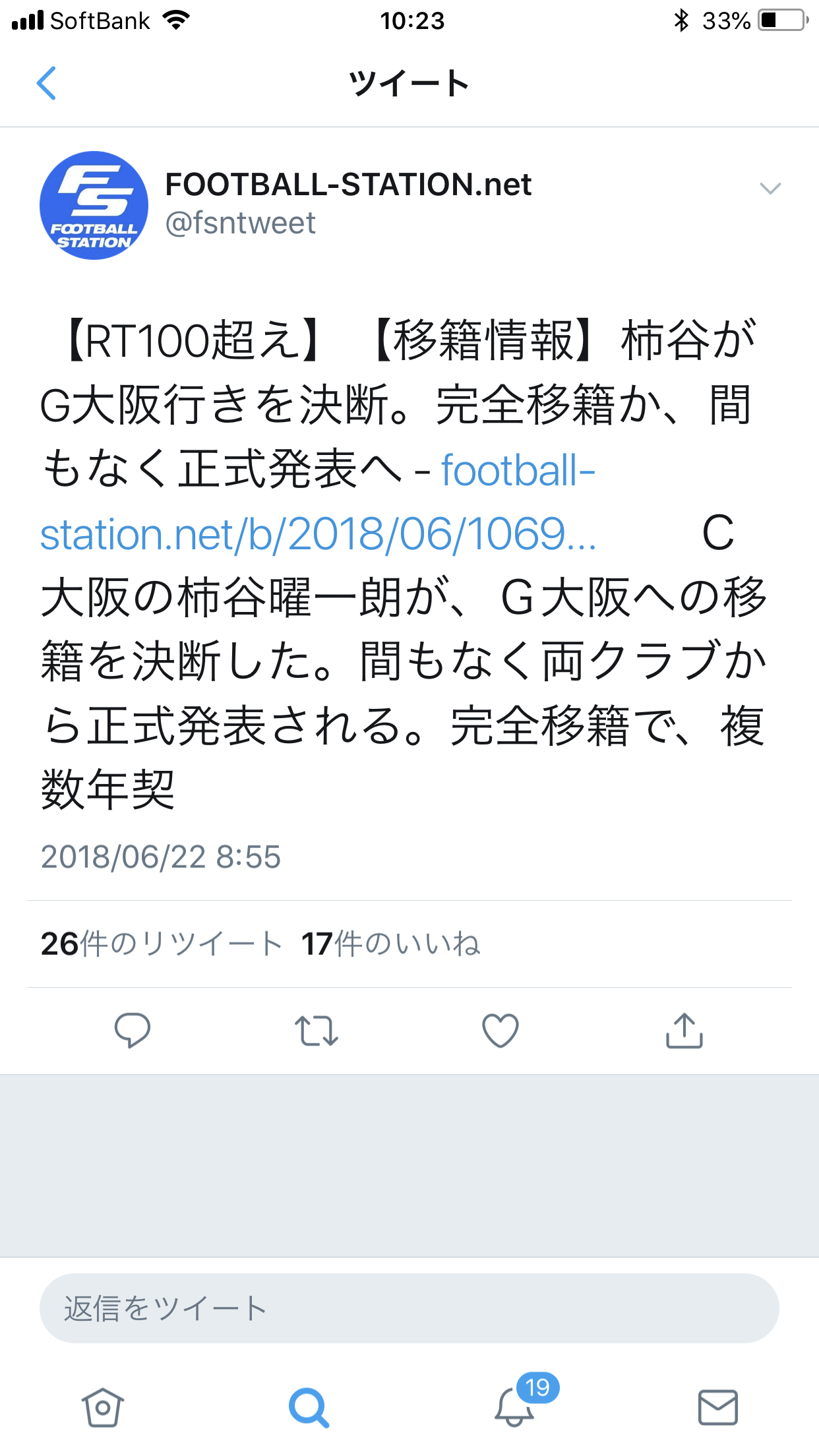819x1456 pixels.
Task: Reply to this tweet via comment icon
Action: click(x=132, y=1030)
